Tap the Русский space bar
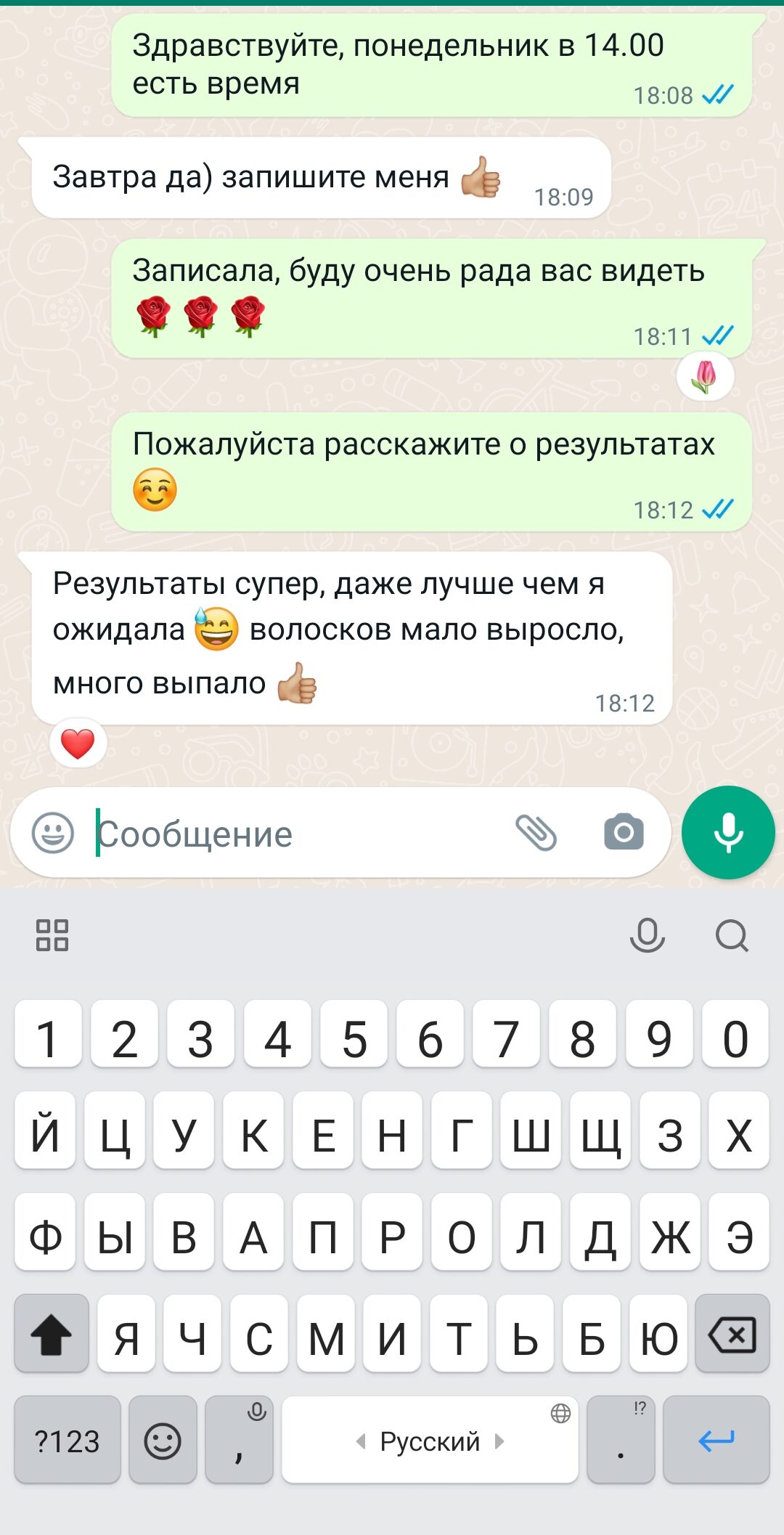This screenshot has width=784, height=1535. pyautogui.click(x=430, y=1441)
